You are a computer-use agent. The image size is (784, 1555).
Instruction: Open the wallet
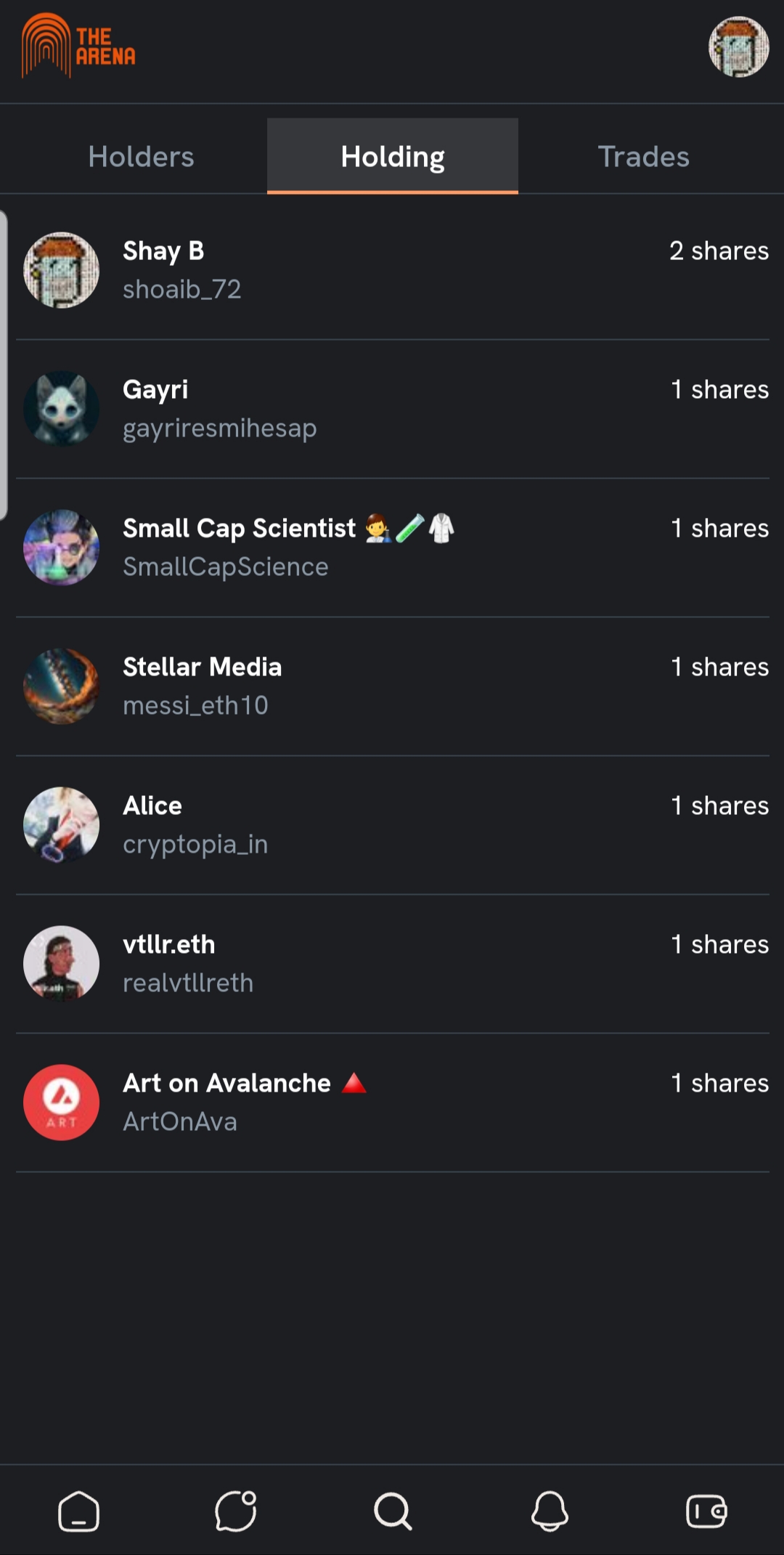coord(706,1511)
